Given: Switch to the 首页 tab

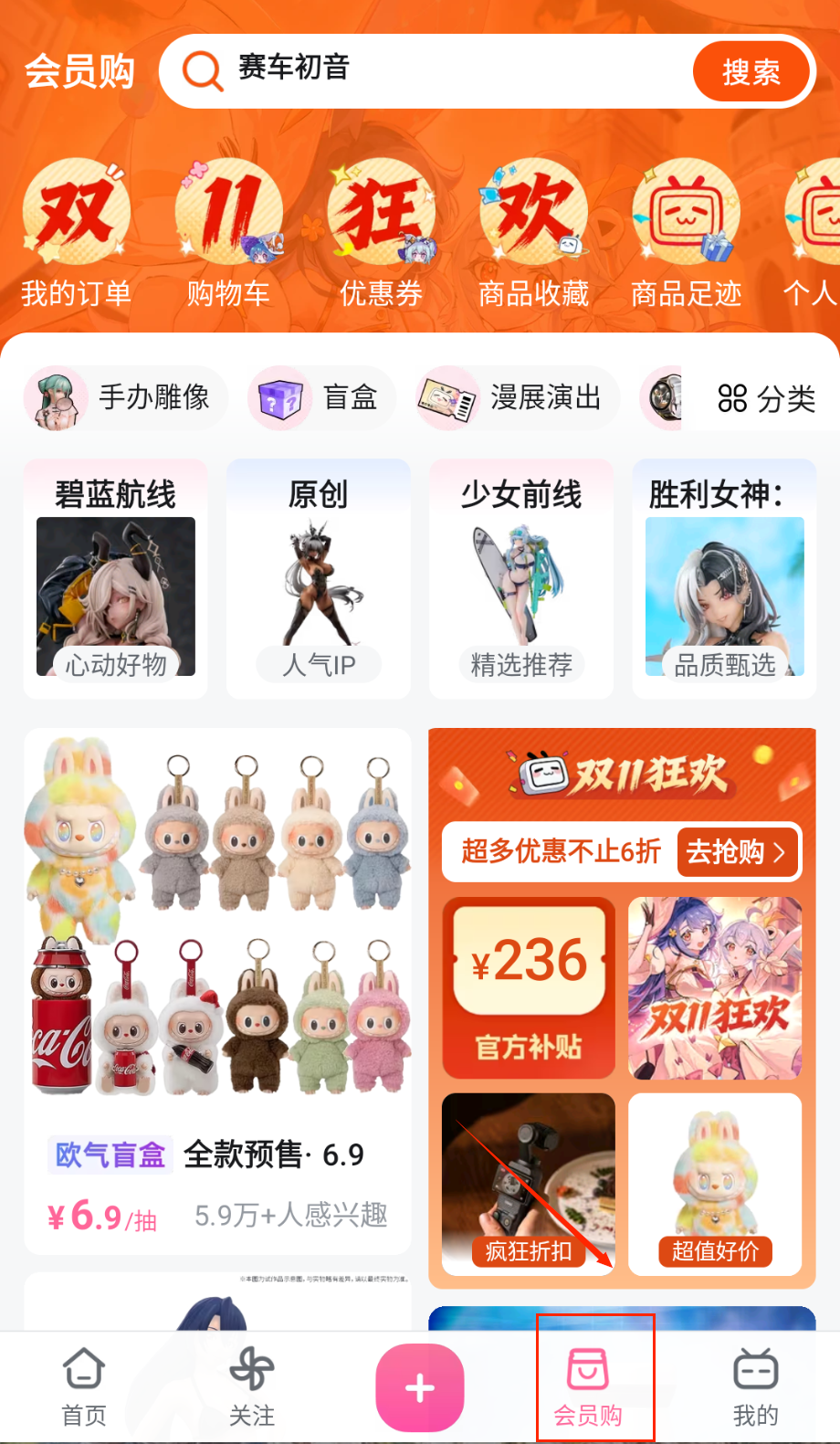Looking at the screenshot, I should pos(84,1386).
